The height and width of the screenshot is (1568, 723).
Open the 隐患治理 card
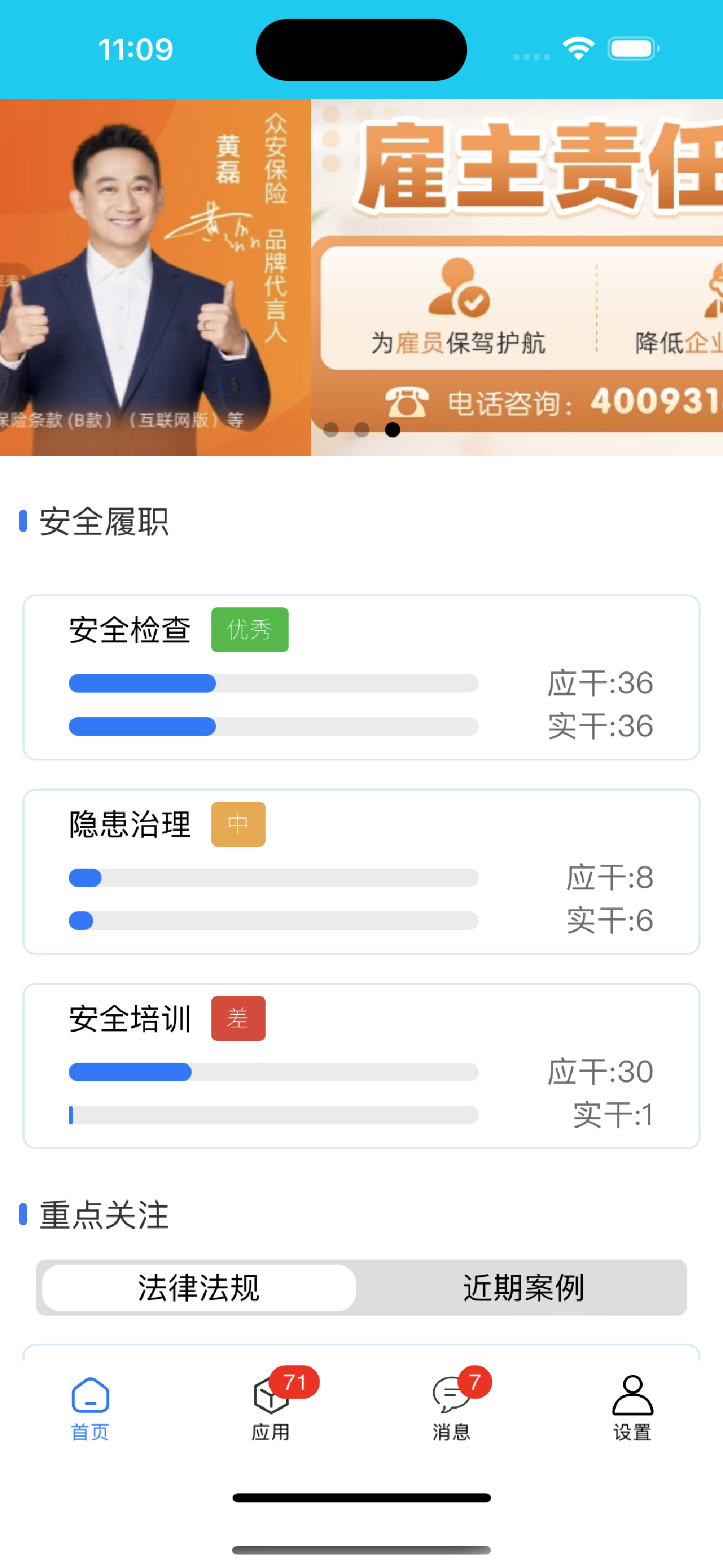point(361,871)
